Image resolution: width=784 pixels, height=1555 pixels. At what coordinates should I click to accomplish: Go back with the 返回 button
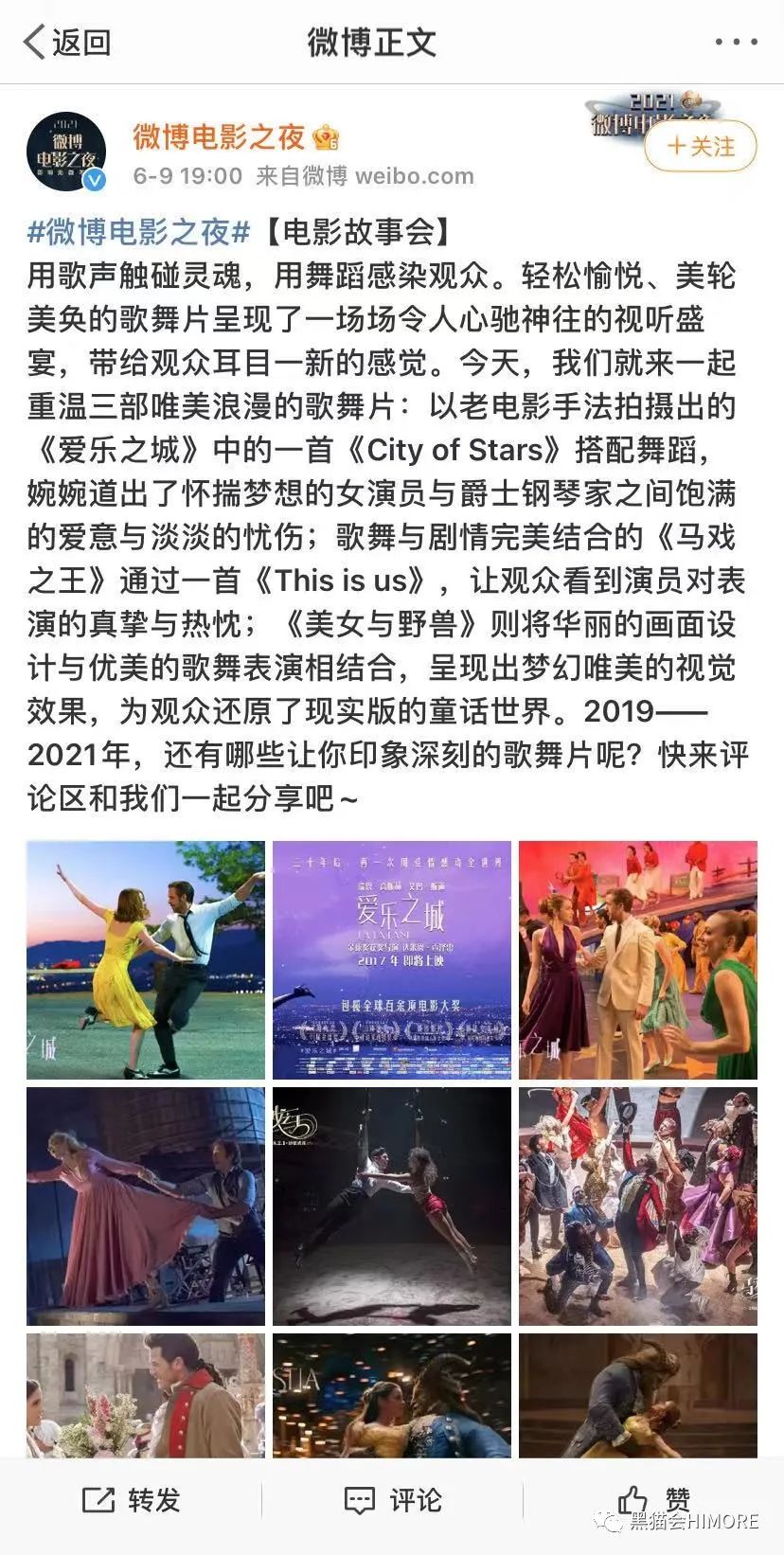click(x=66, y=42)
